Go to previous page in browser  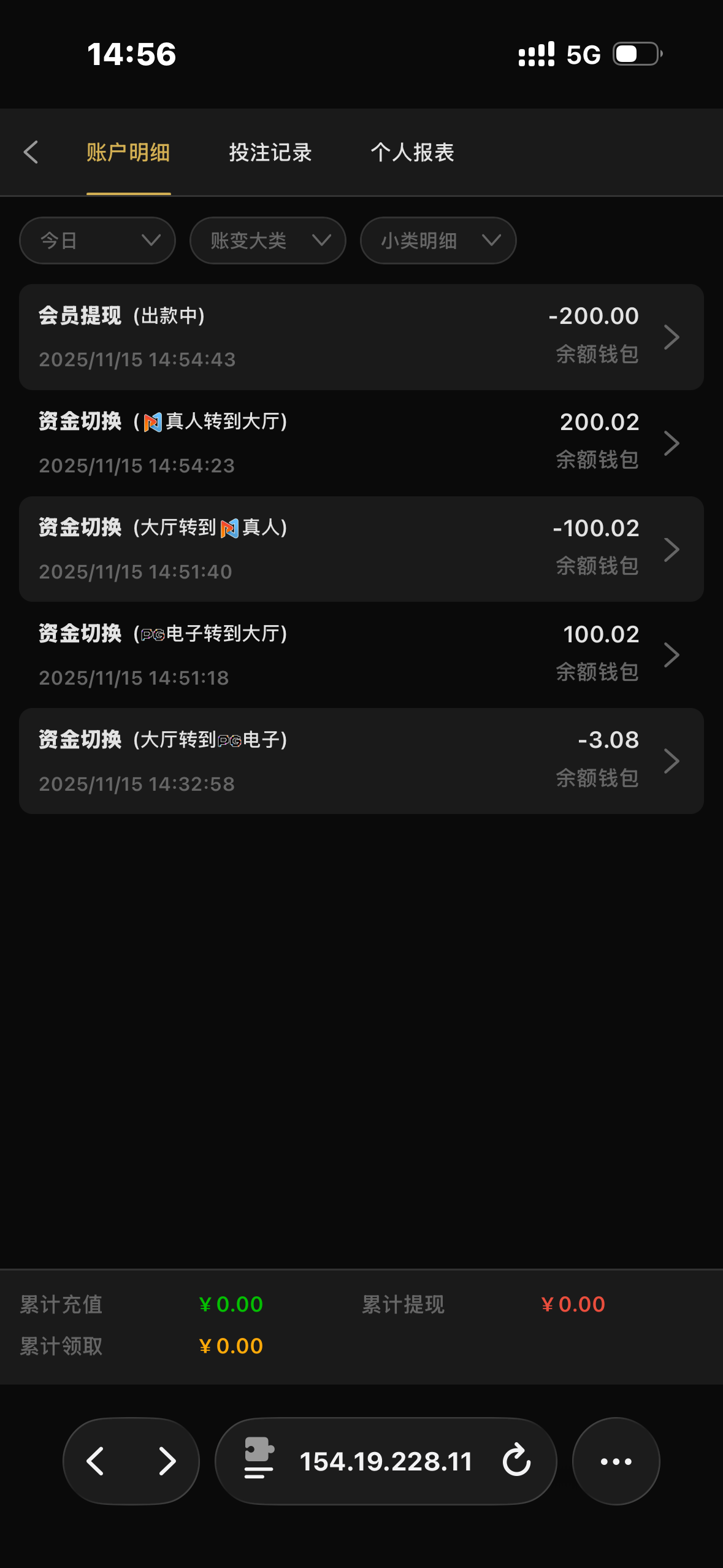coord(96,1461)
